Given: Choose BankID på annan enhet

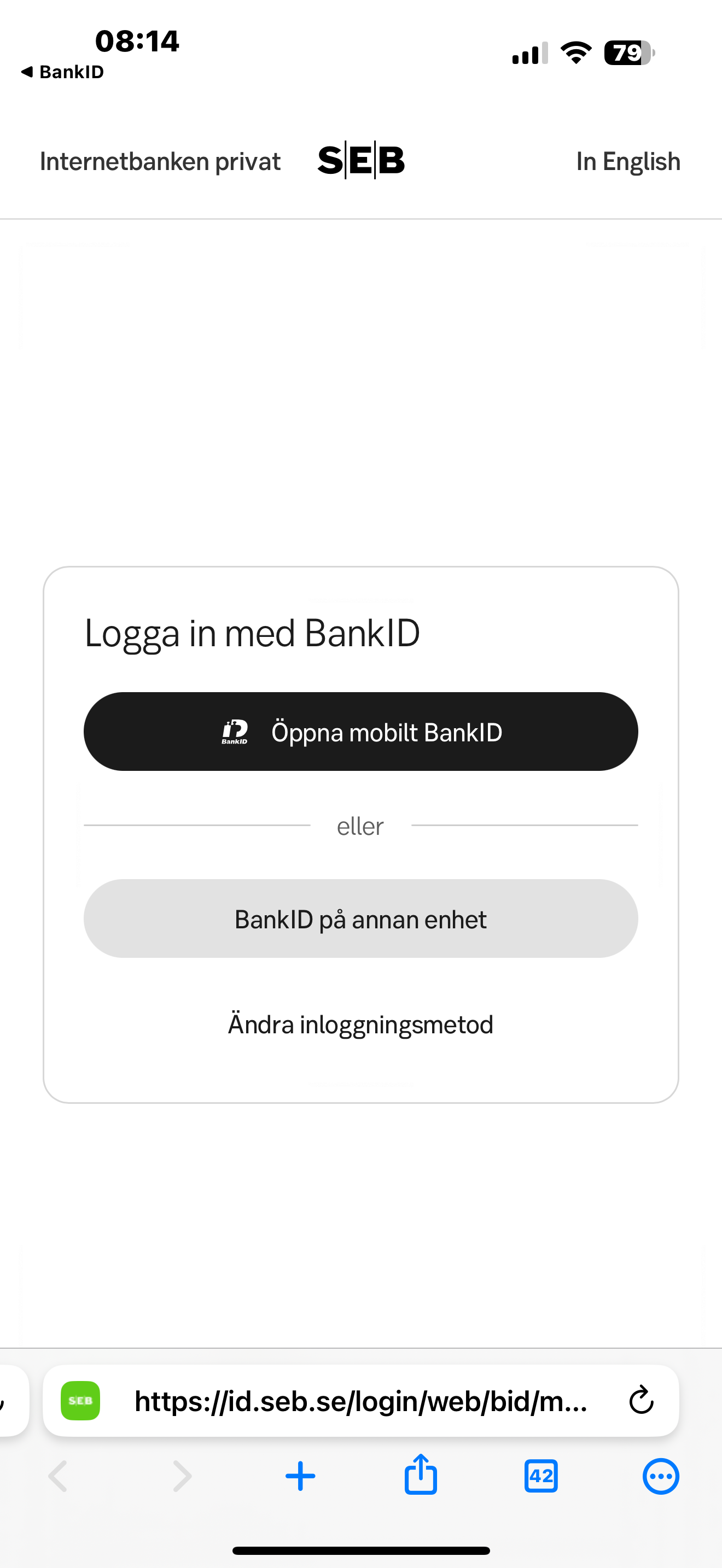Looking at the screenshot, I should point(360,918).
